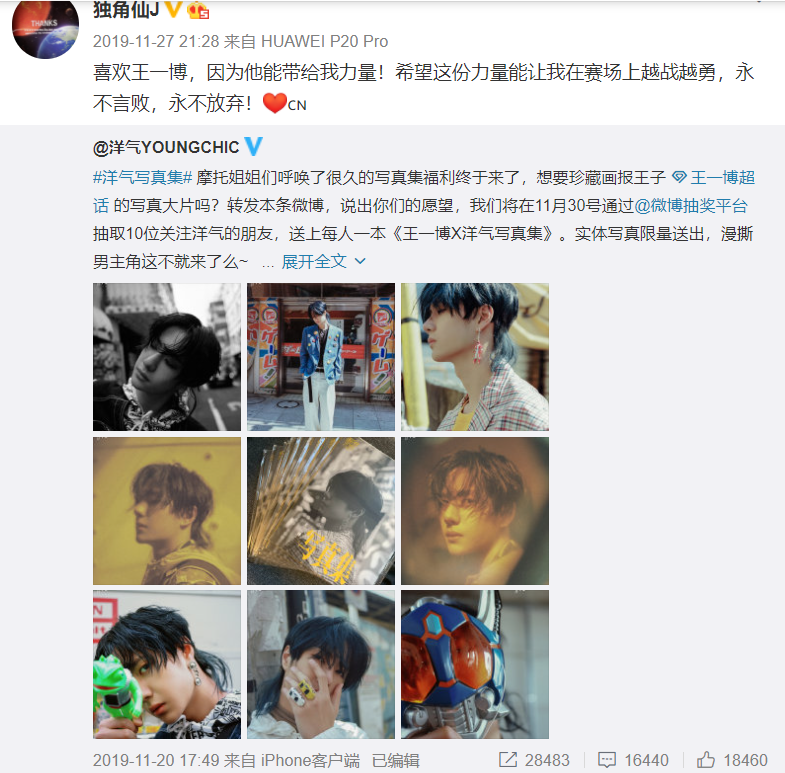
Task: Open the photo with green toy gun
Action: 167,664
